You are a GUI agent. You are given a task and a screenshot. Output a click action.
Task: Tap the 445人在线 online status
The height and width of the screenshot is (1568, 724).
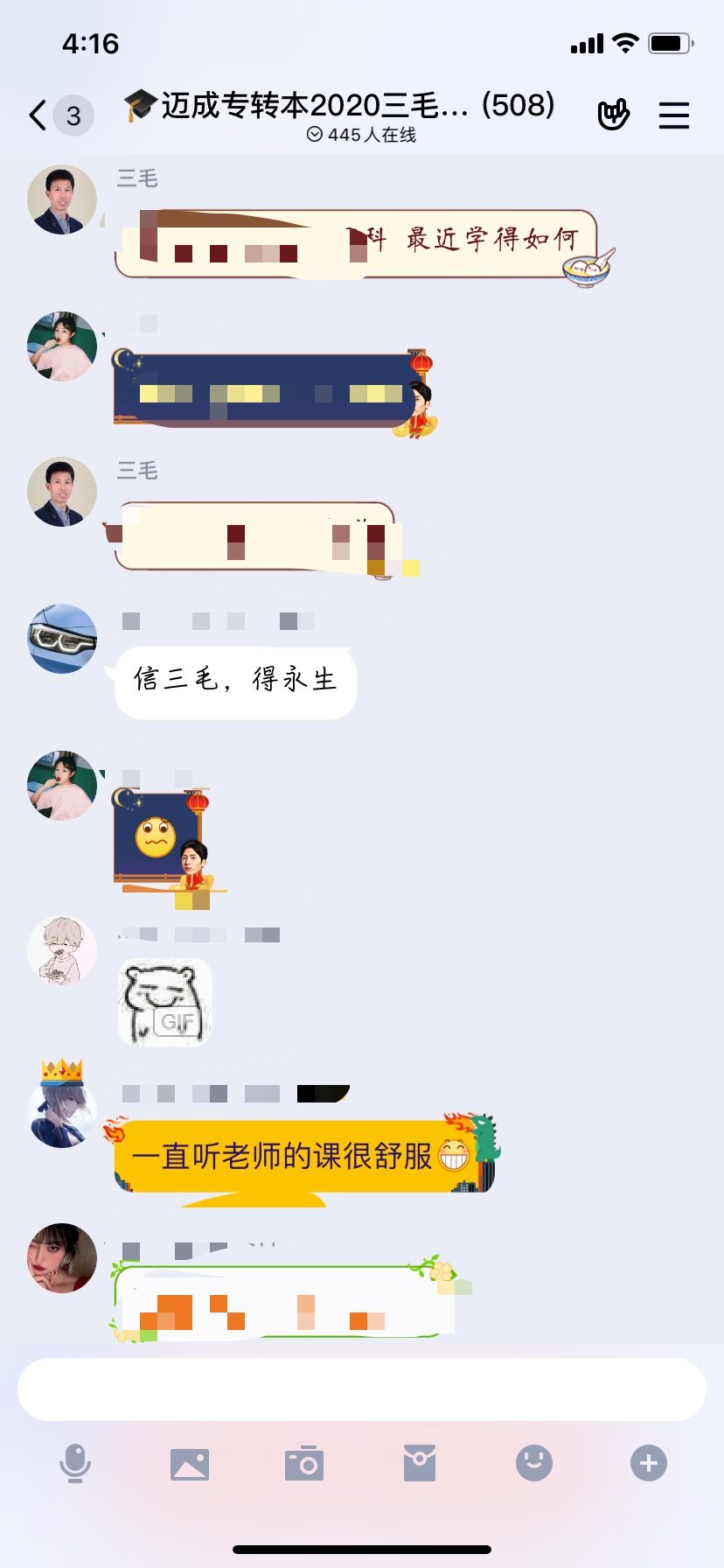[362, 135]
